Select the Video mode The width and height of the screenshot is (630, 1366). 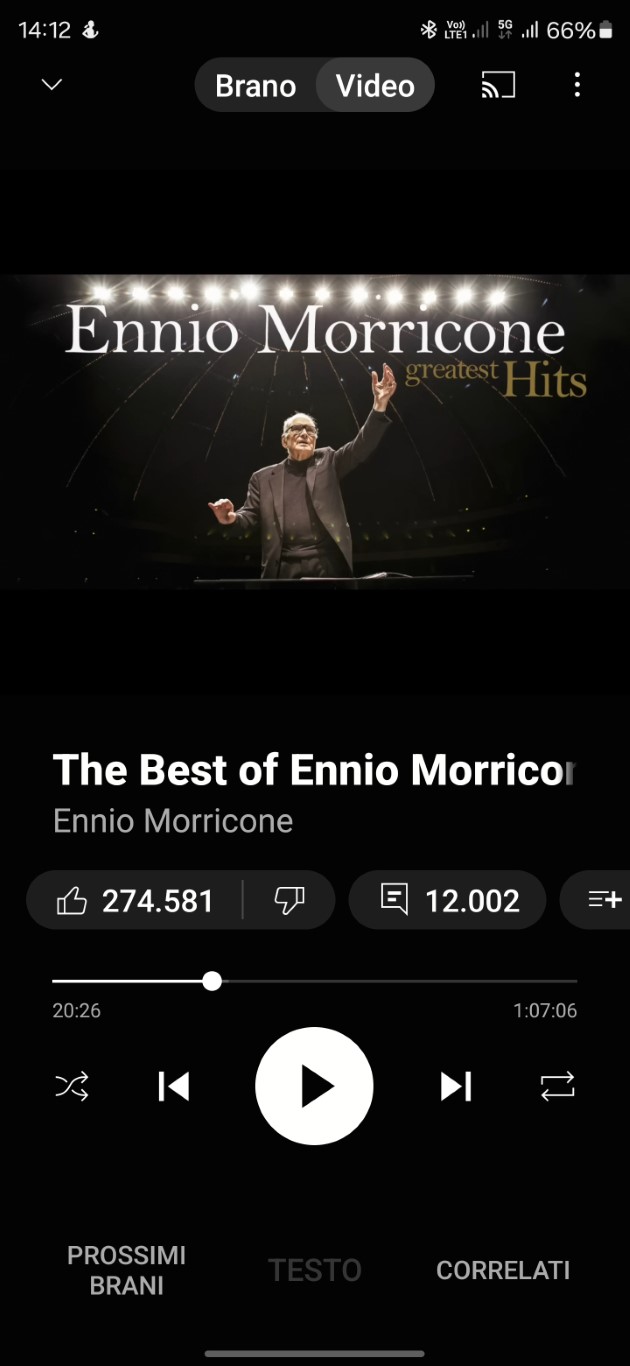click(375, 86)
